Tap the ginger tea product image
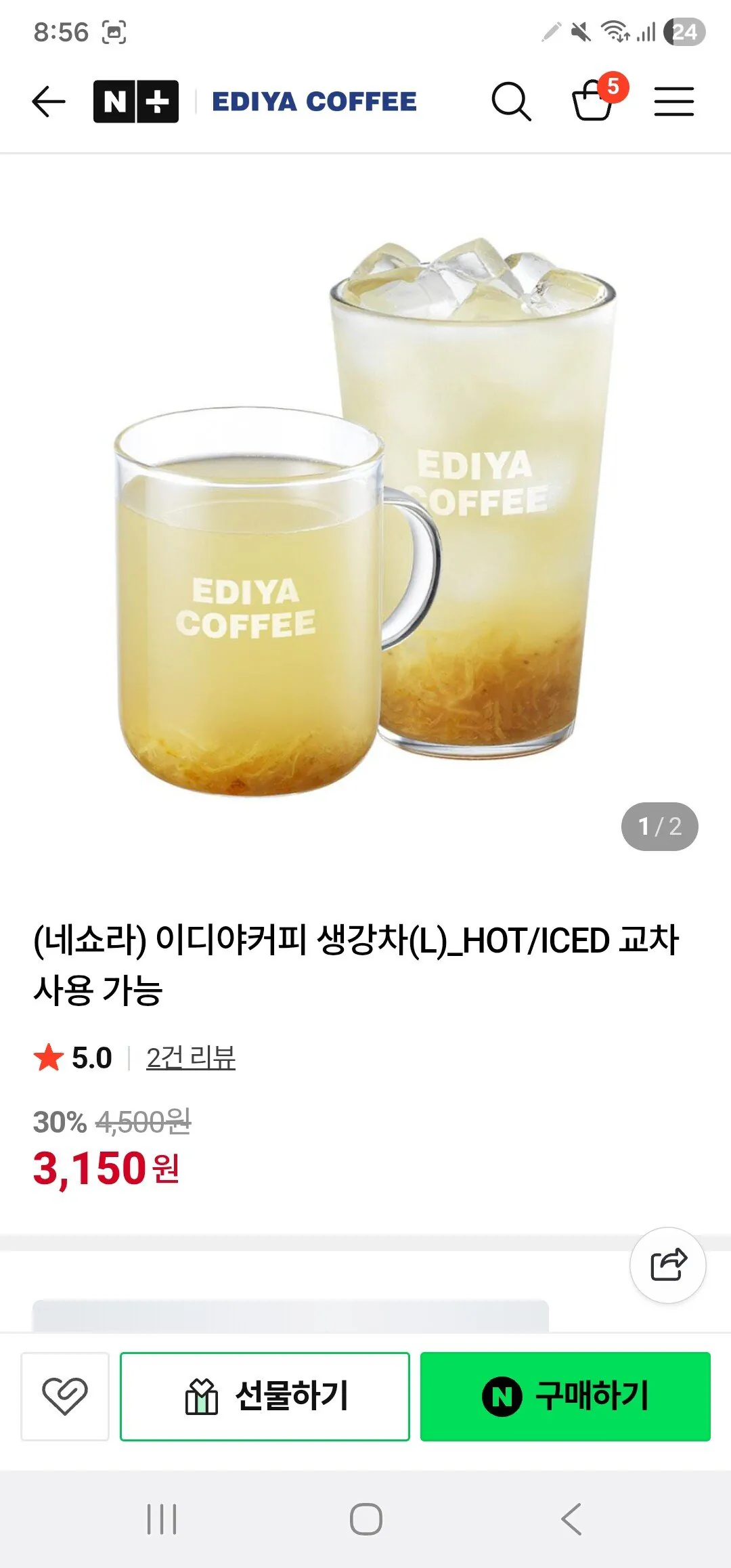Image resolution: width=731 pixels, height=1568 pixels. click(365, 508)
